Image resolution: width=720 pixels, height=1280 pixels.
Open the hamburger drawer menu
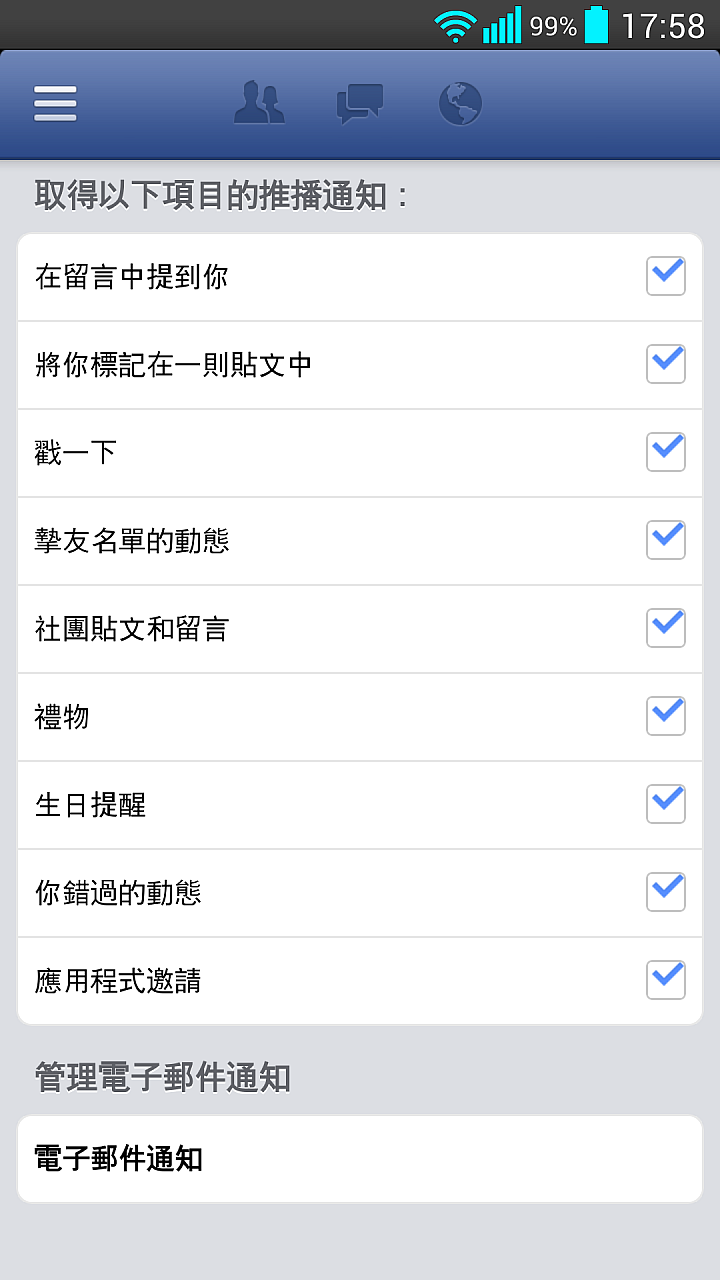55,103
